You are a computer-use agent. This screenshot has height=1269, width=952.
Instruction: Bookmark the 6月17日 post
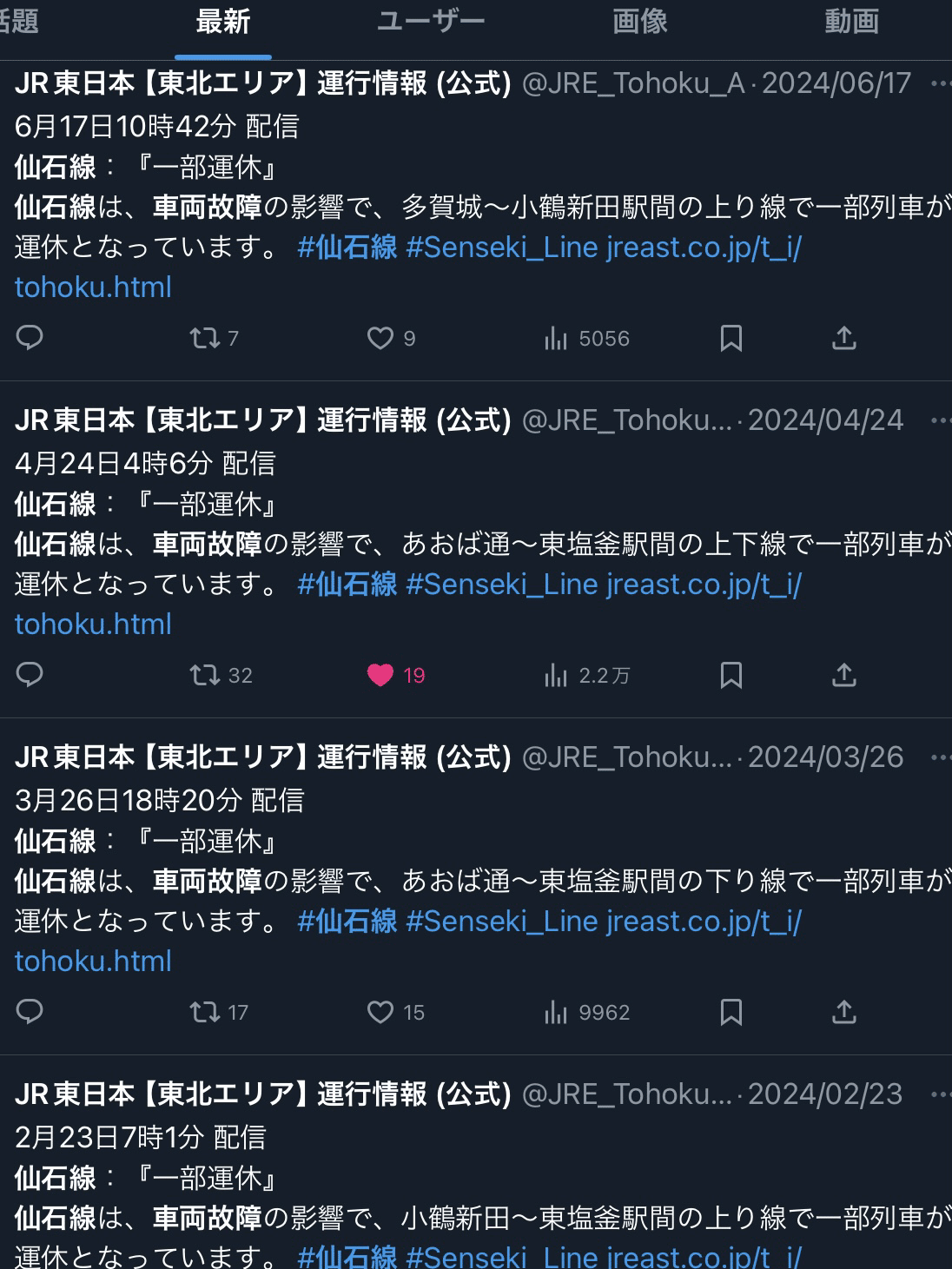(731, 338)
